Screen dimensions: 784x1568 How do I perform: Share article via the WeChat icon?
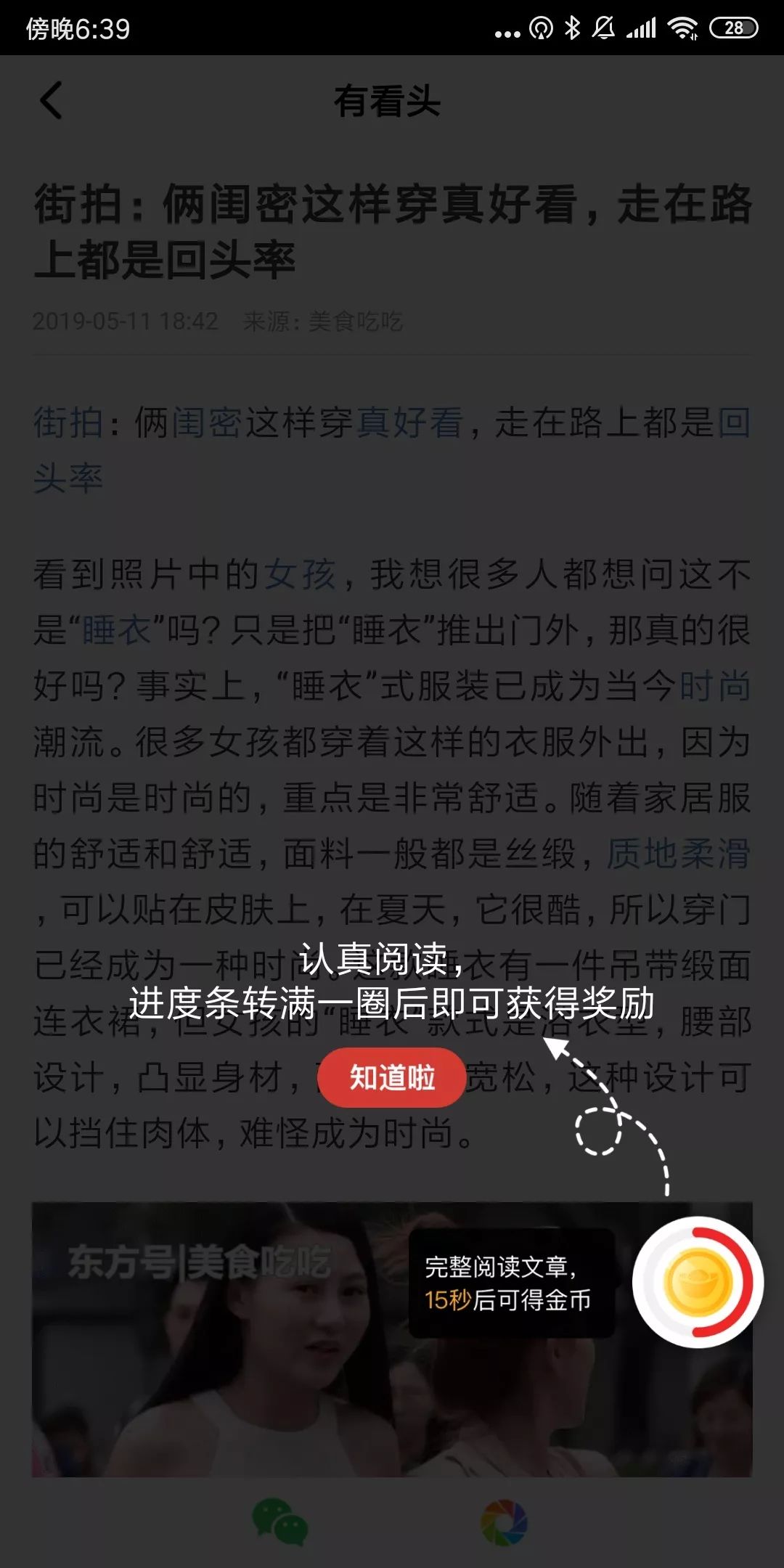click(279, 1521)
